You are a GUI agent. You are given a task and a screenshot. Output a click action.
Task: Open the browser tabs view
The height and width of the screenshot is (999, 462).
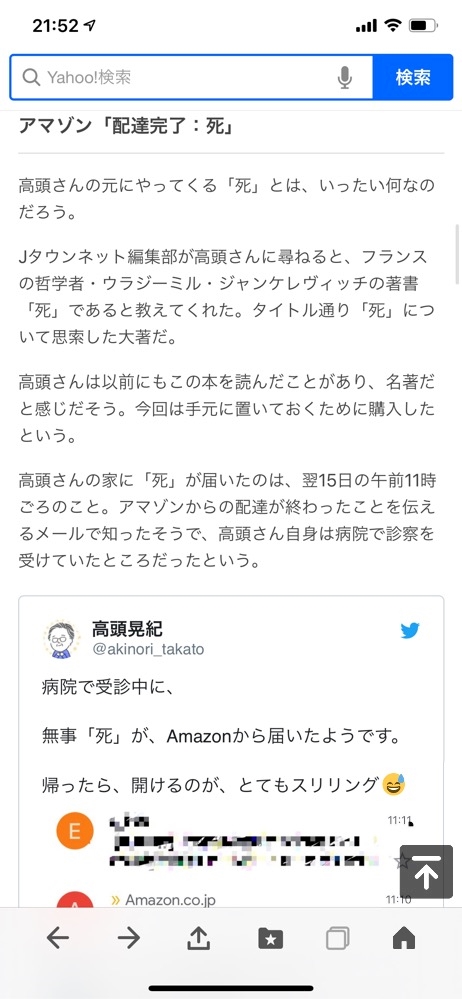pyautogui.click(x=338, y=938)
